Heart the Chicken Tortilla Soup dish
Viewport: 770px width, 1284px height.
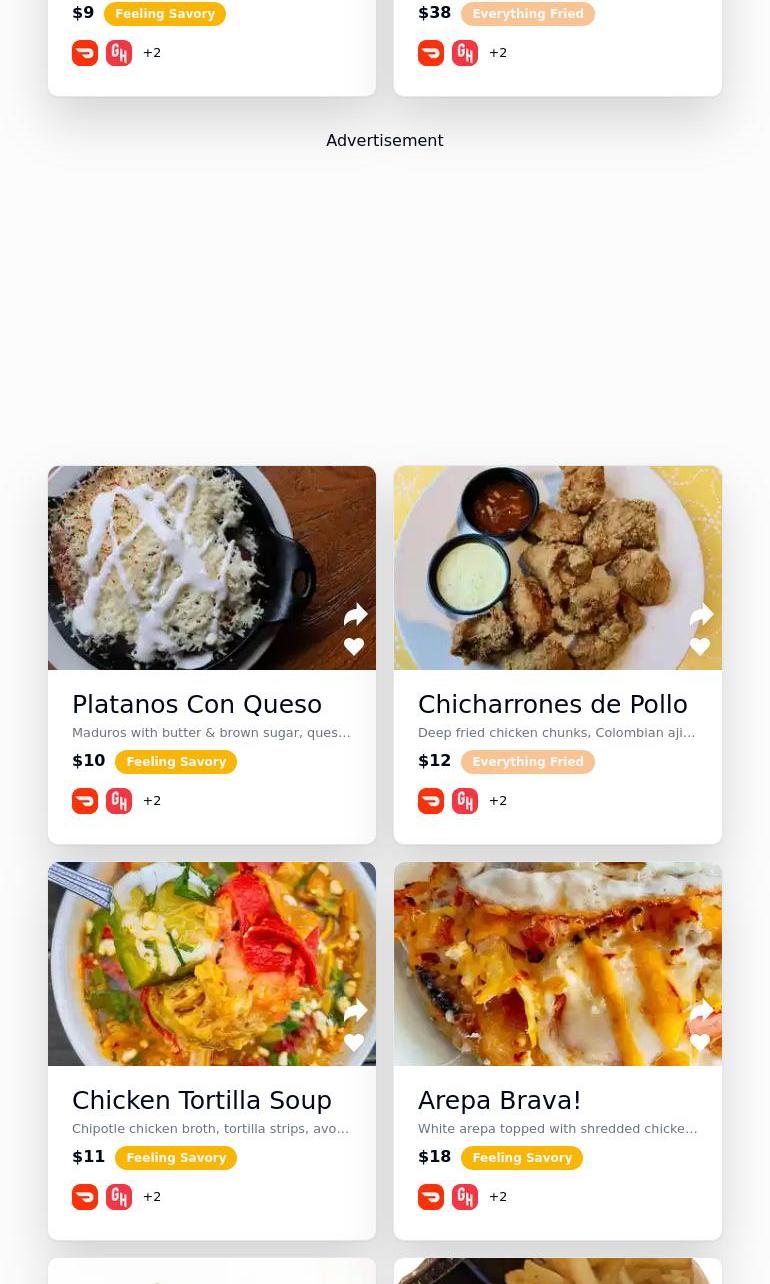pyautogui.click(x=354, y=1043)
